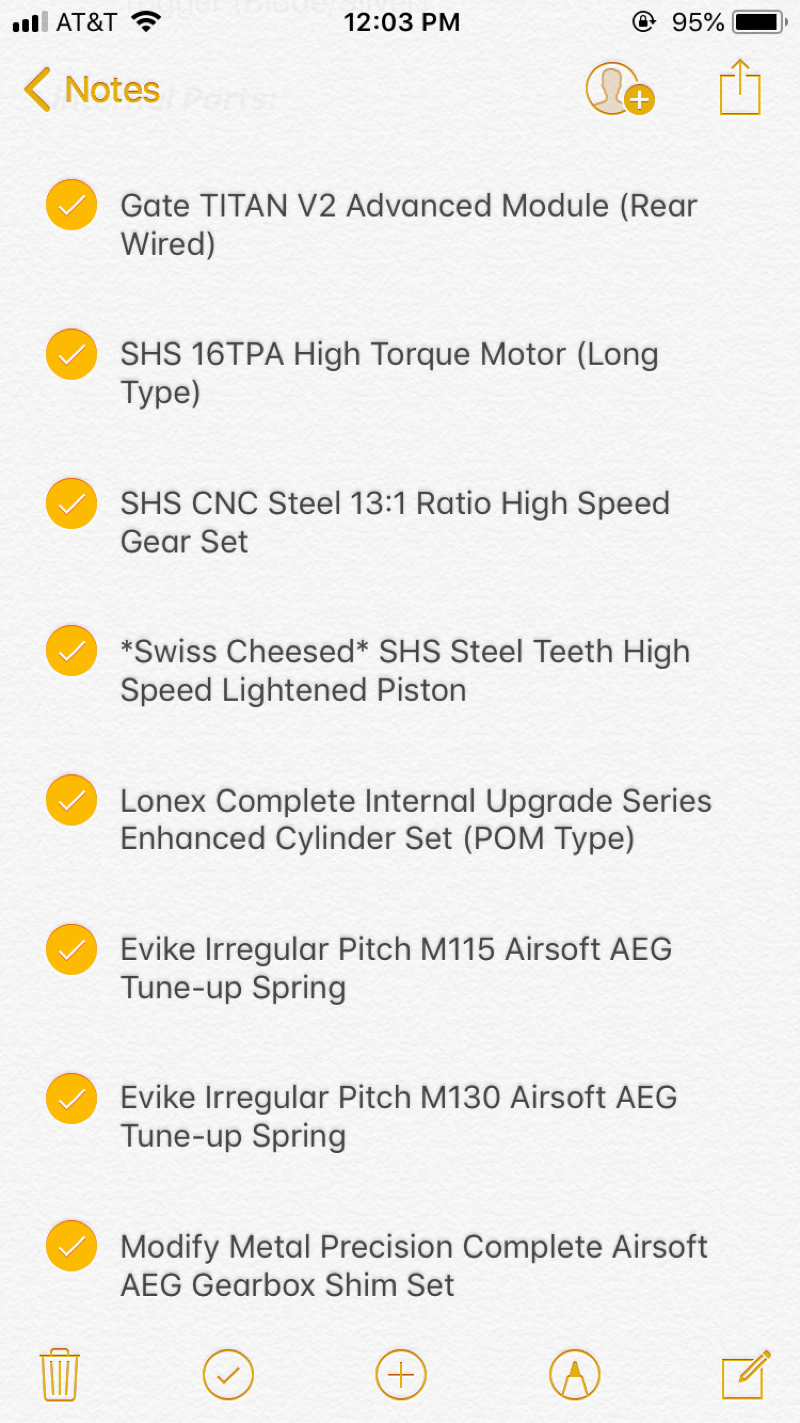800x1423 pixels.
Task: Open the add attachment plus button
Action: [401, 1375]
